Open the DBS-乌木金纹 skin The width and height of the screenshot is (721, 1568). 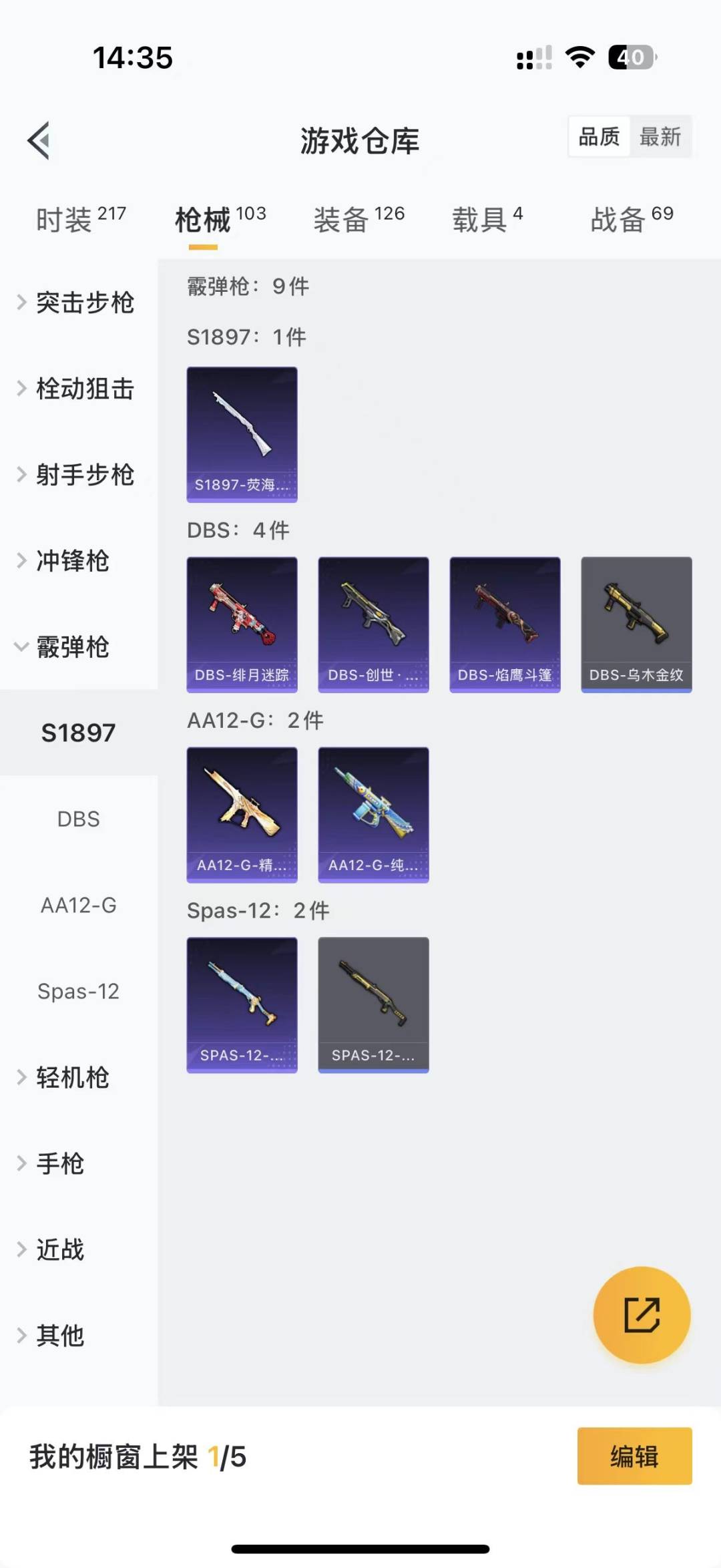636,624
